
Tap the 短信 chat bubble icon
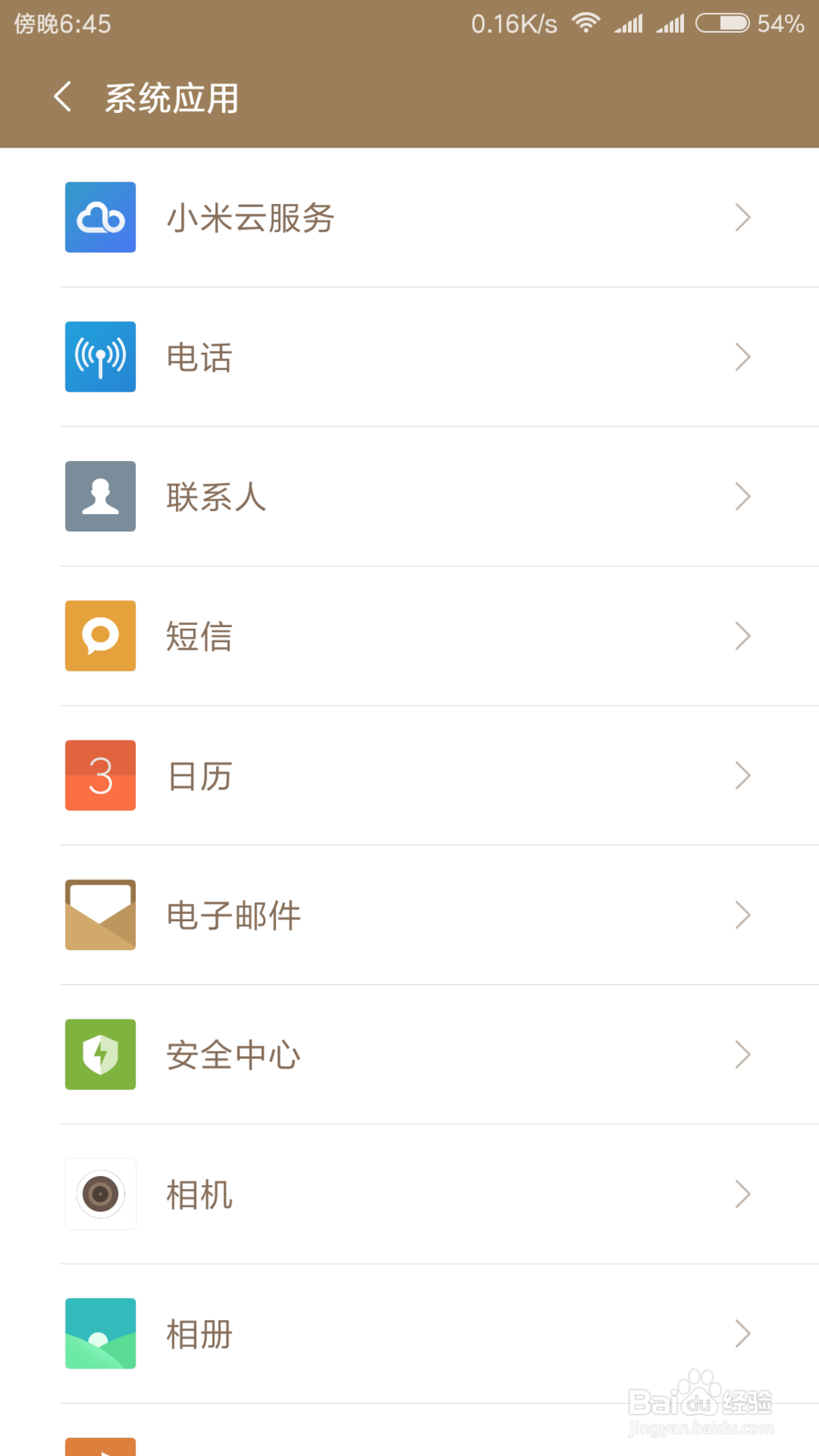pyautogui.click(x=100, y=636)
